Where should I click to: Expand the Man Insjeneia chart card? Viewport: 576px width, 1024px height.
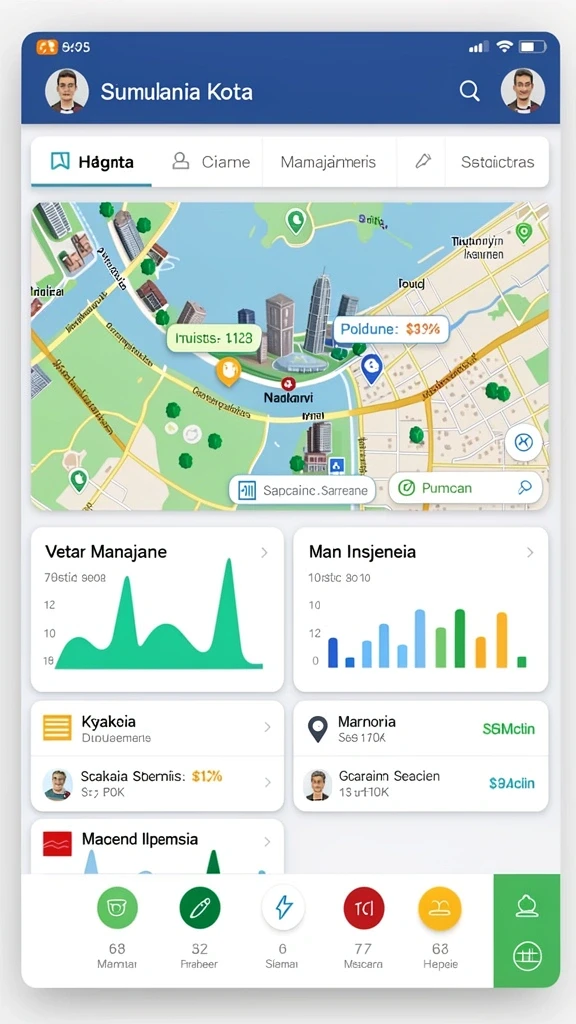[421, 609]
